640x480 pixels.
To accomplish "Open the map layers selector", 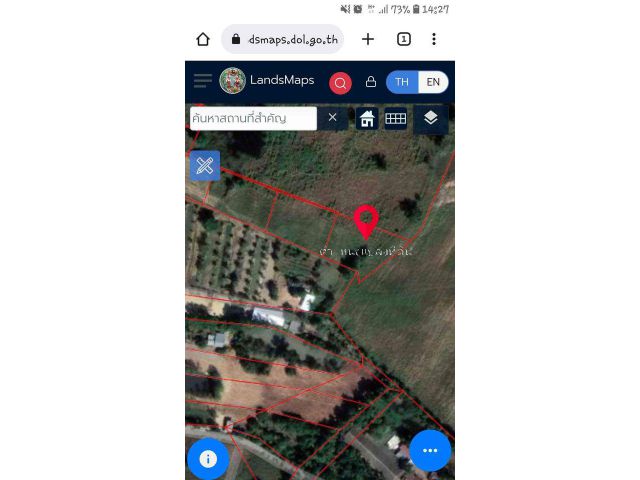I will click(430, 119).
